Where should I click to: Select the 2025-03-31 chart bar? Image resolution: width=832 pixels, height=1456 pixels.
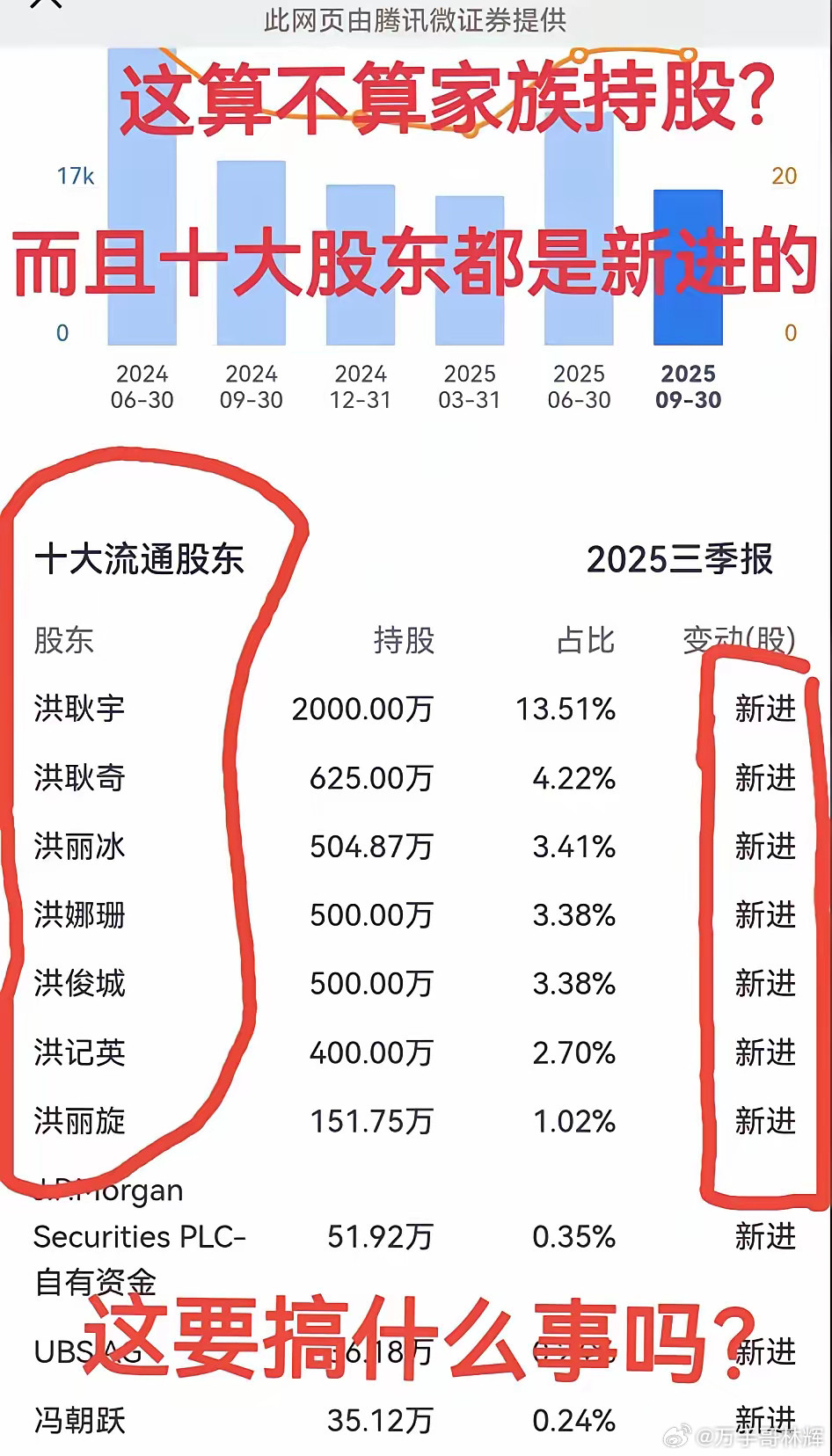pyautogui.click(x=472, y=264)
